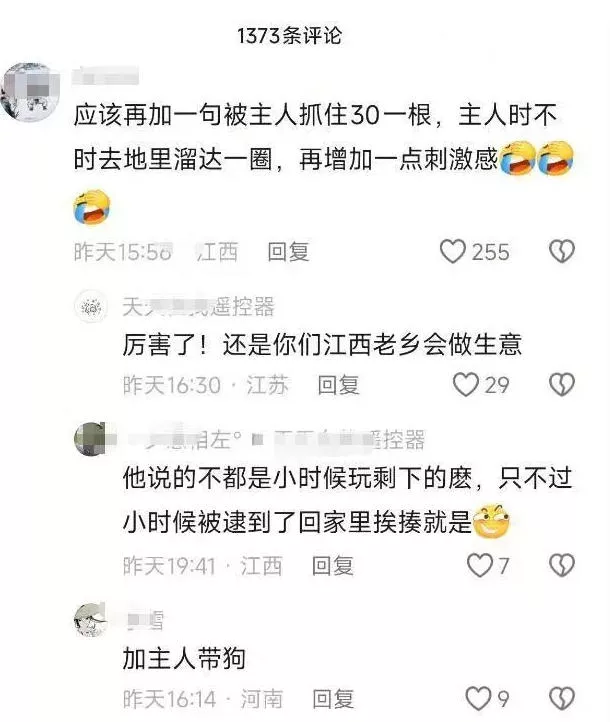The image size is (610, 722).
Task: Dislike the 小时候玩剩下的 reply
Action: click(562, 566)
